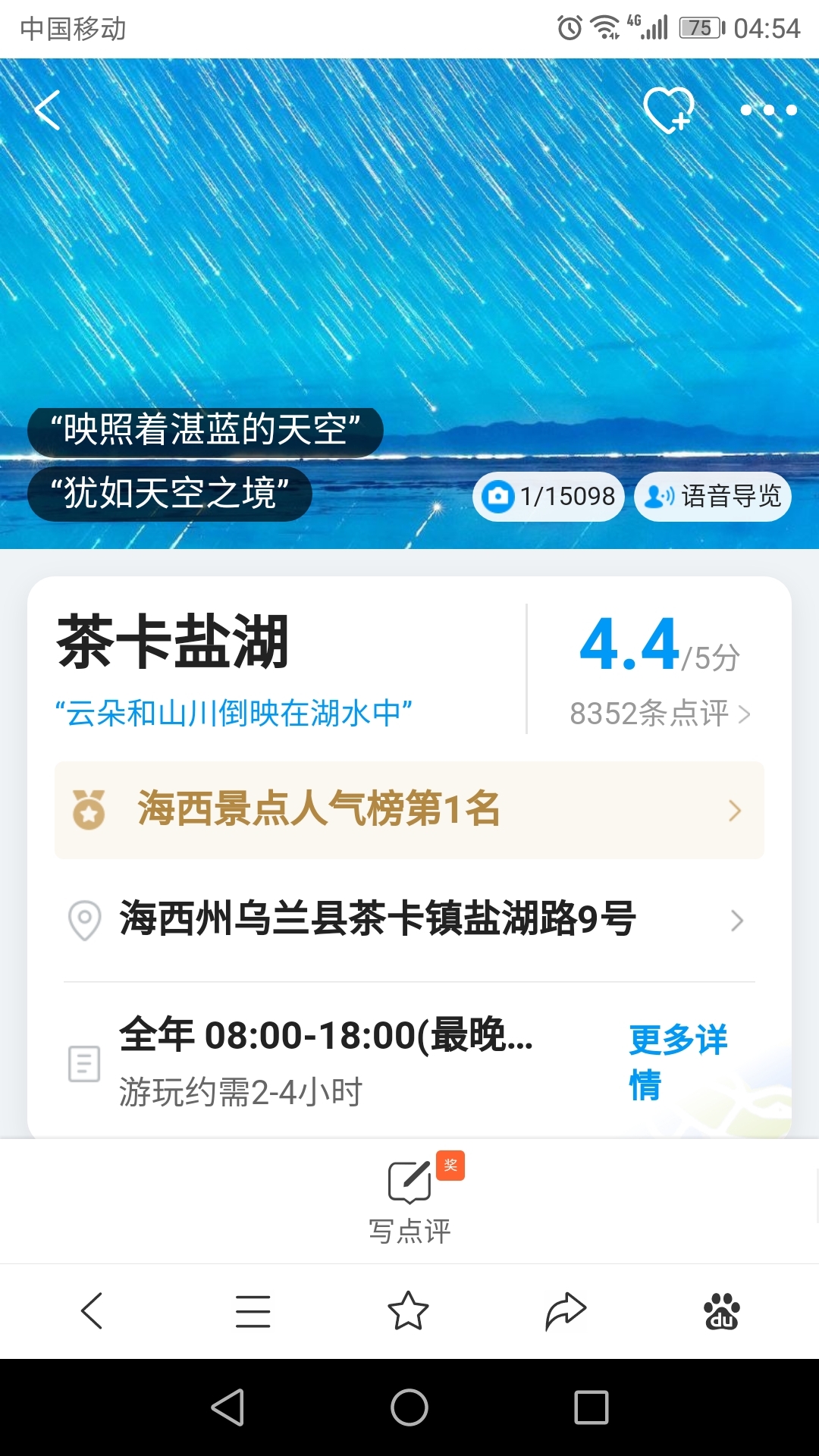Go to Baidu home via paw icon
This screenshot has height=1456, width=819.
tap(721, 1310)
